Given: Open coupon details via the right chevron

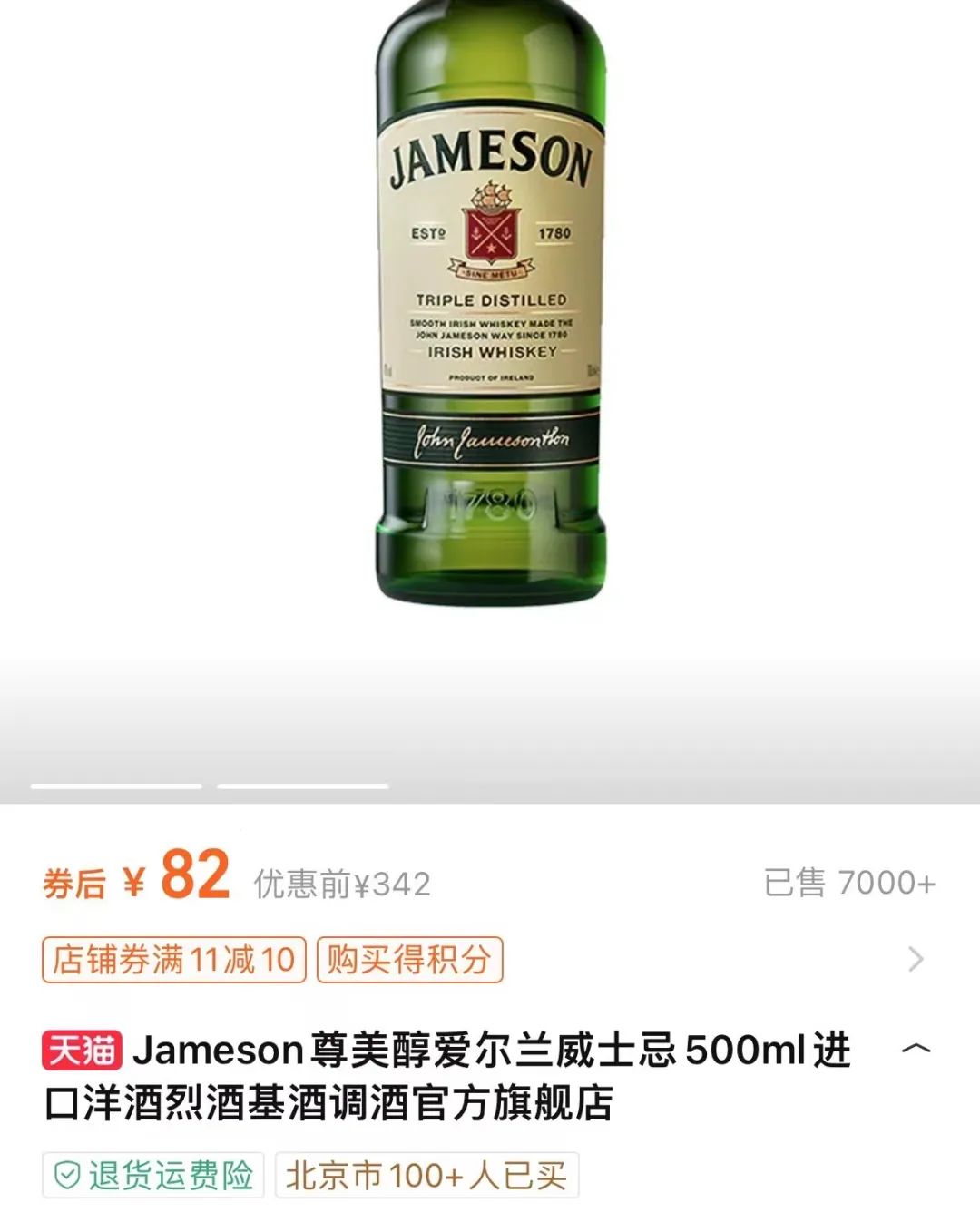Looking at the screenshot, I should (x=916, y=959).
